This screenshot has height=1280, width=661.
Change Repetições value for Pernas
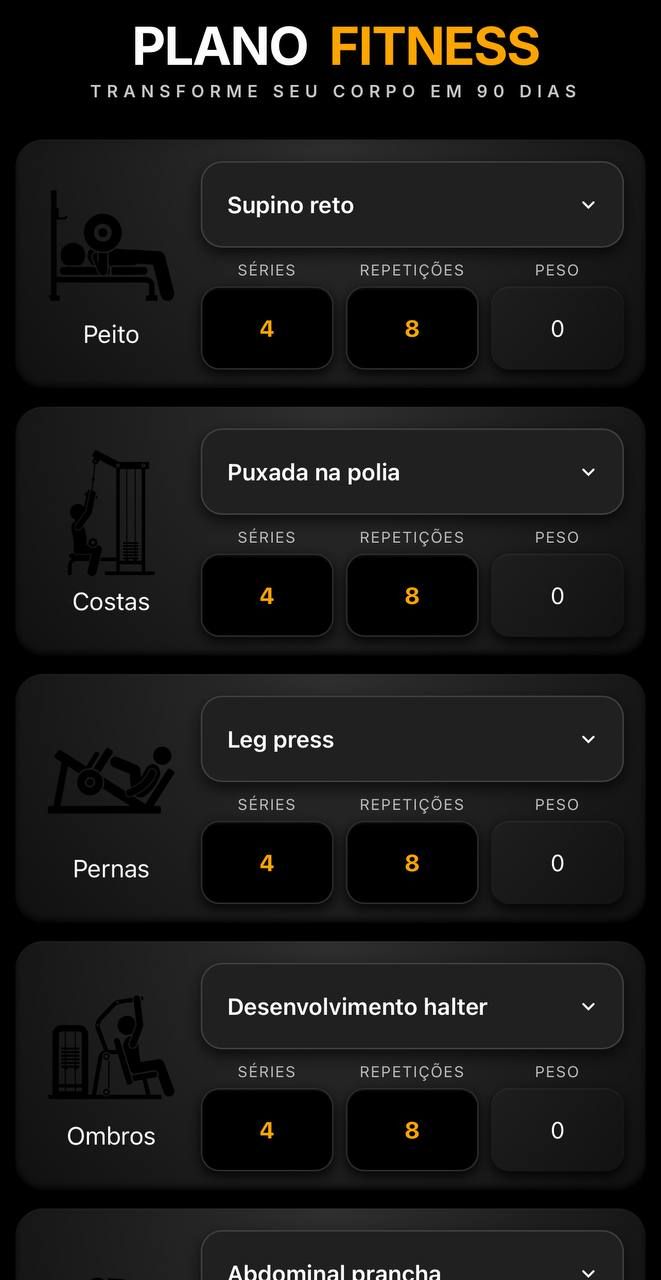(412, 863)
